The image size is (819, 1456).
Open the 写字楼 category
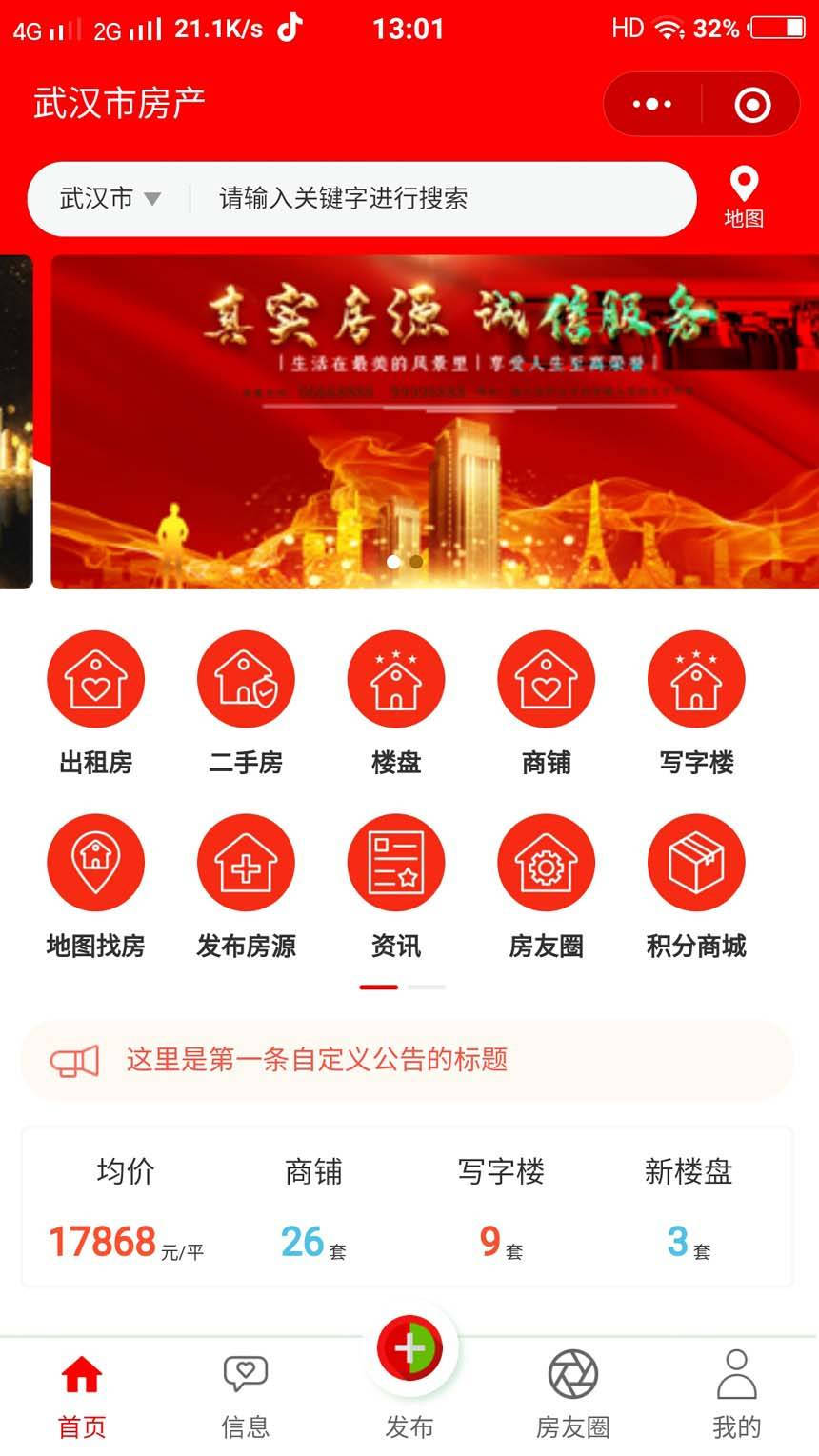(x=696, y=702)
